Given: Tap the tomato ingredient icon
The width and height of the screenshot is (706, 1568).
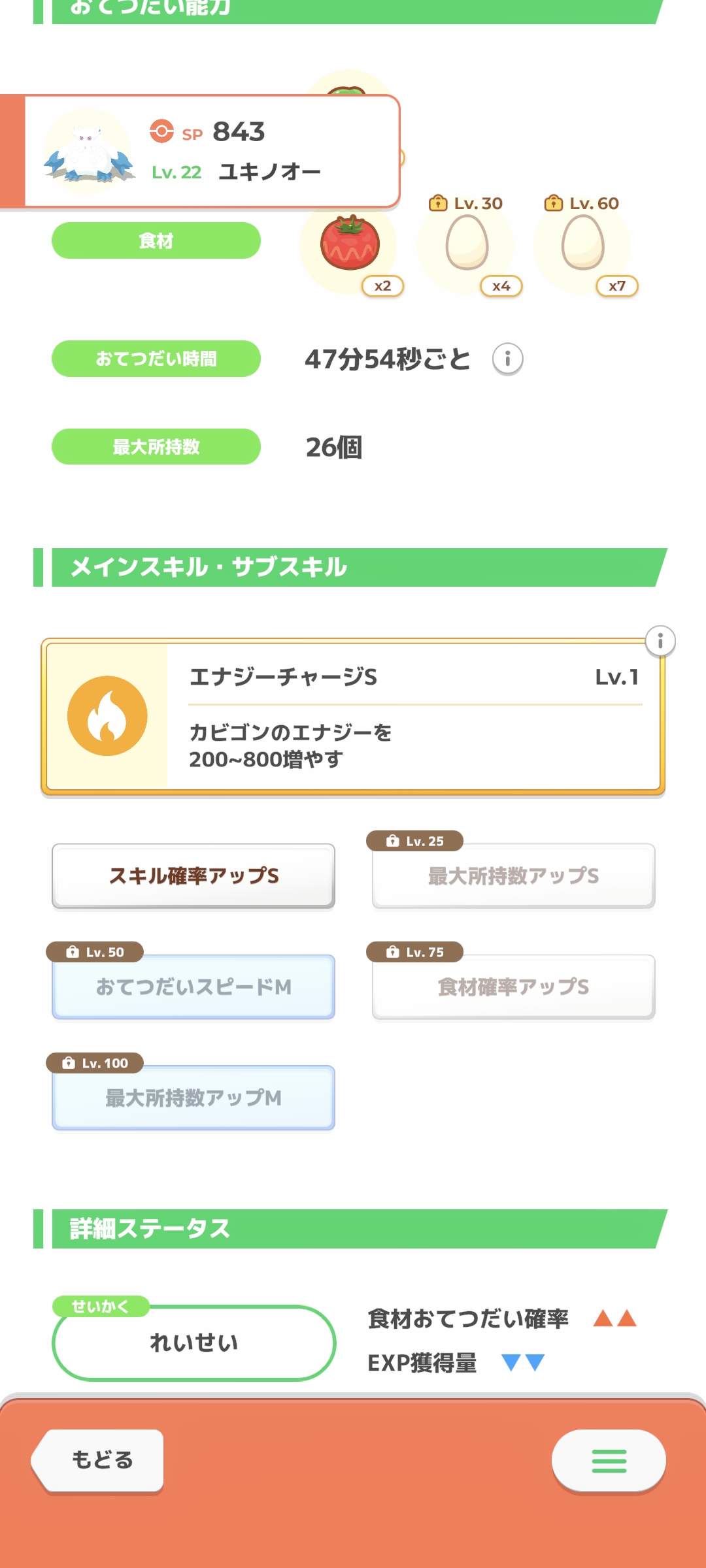Looking at the screenshot, I should [350, 244].
